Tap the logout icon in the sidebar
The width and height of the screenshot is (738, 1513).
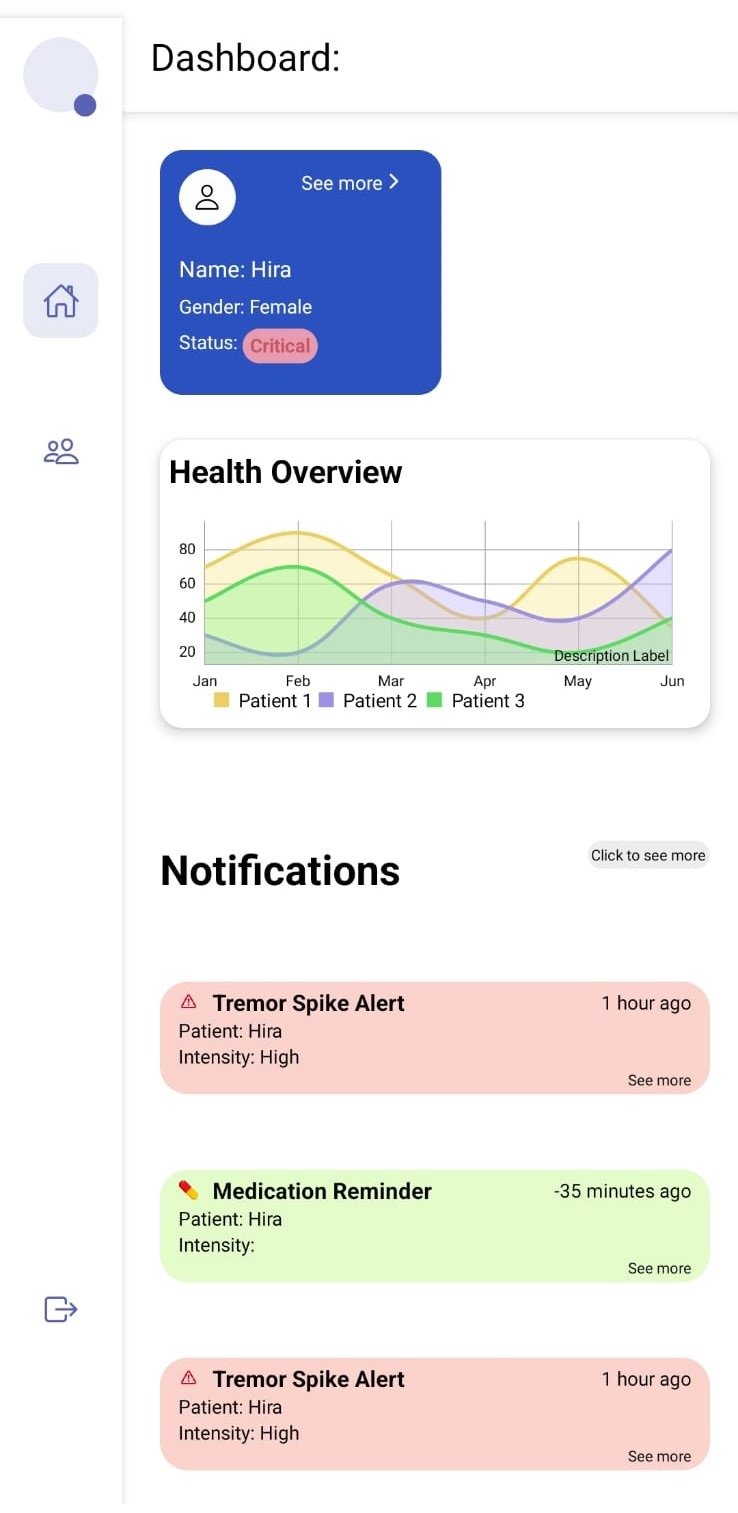pyautogui.click(x=61, y=1308)
